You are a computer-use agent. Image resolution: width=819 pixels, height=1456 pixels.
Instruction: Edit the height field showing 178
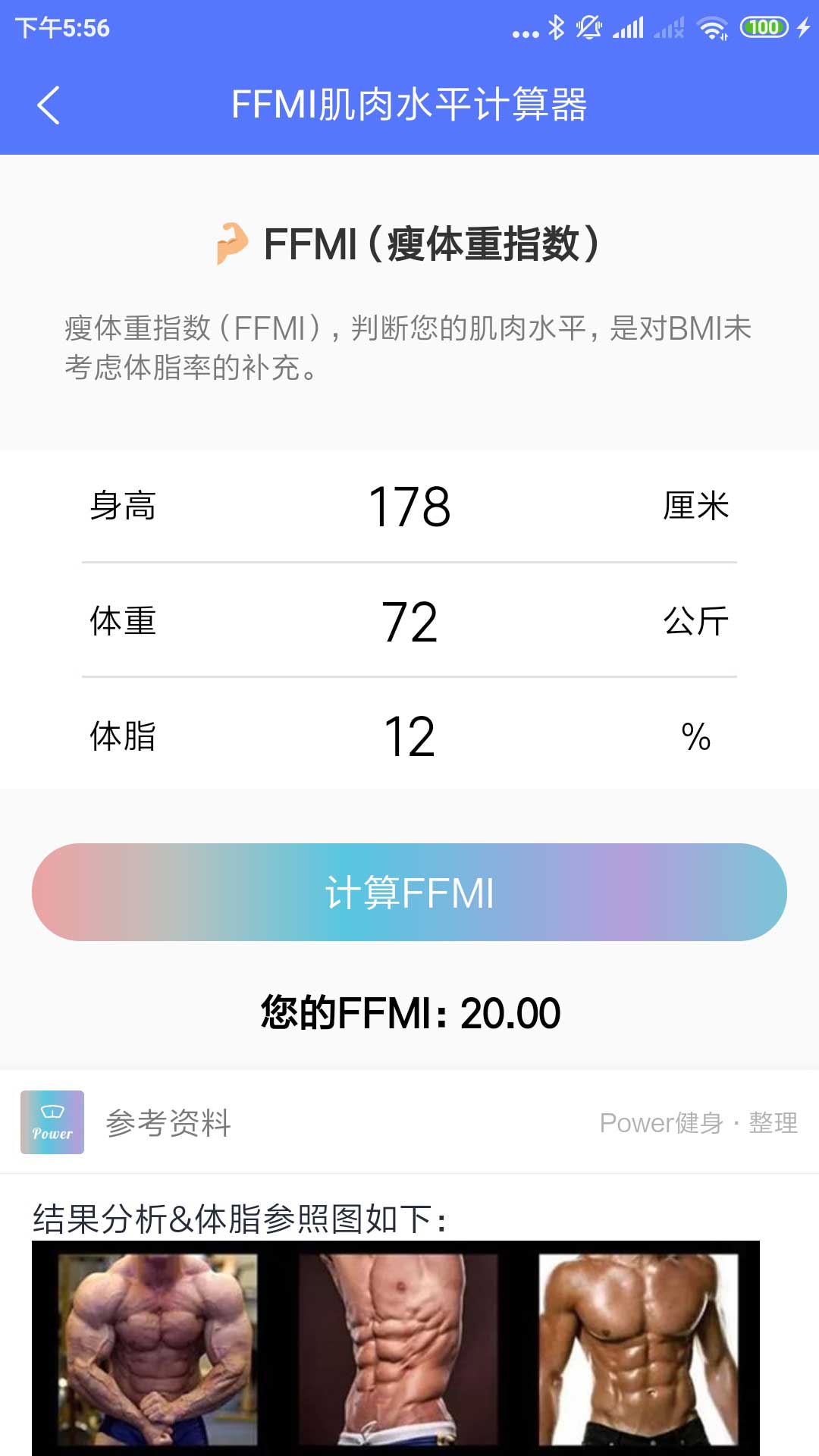coord(409,507)
